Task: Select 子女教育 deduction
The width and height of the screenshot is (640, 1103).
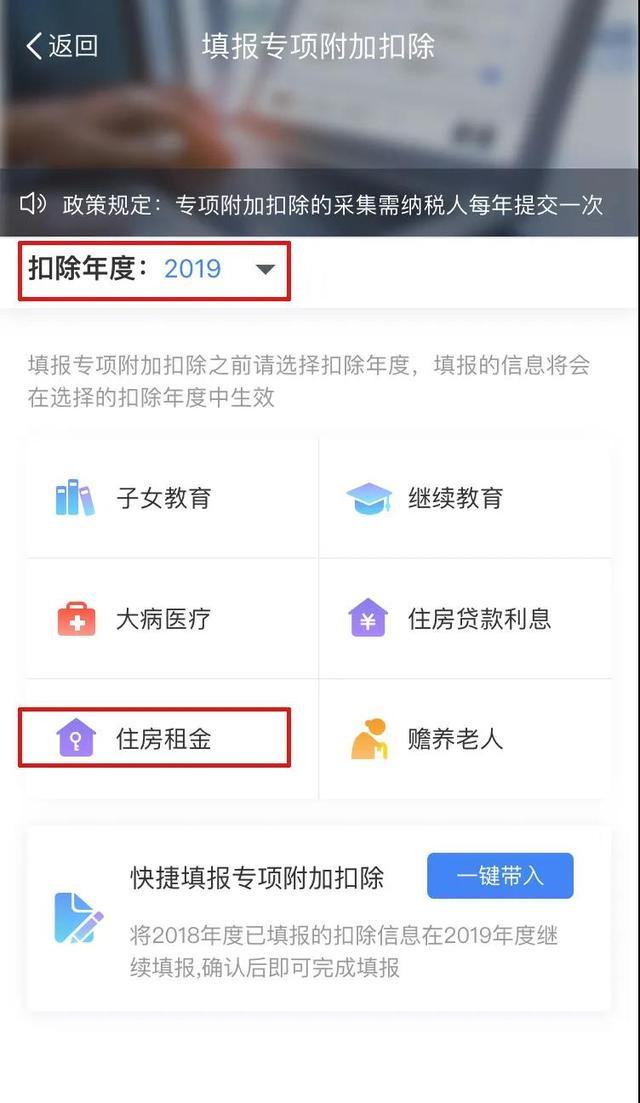Action: point(163,498)
